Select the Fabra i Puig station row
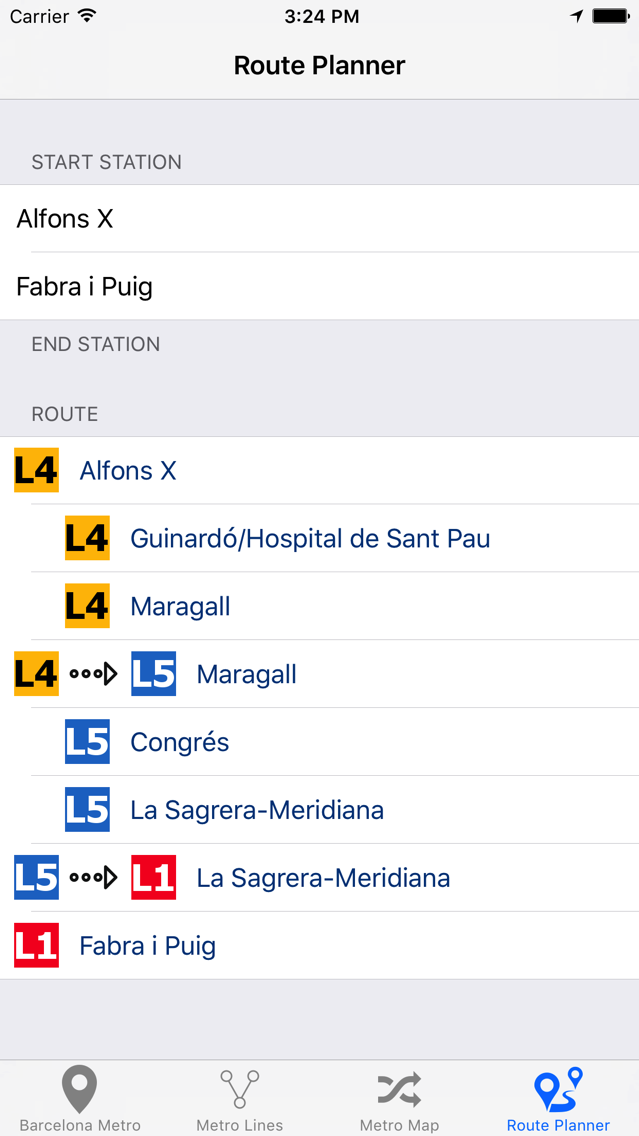The image size is (639, 1136). 320,286
